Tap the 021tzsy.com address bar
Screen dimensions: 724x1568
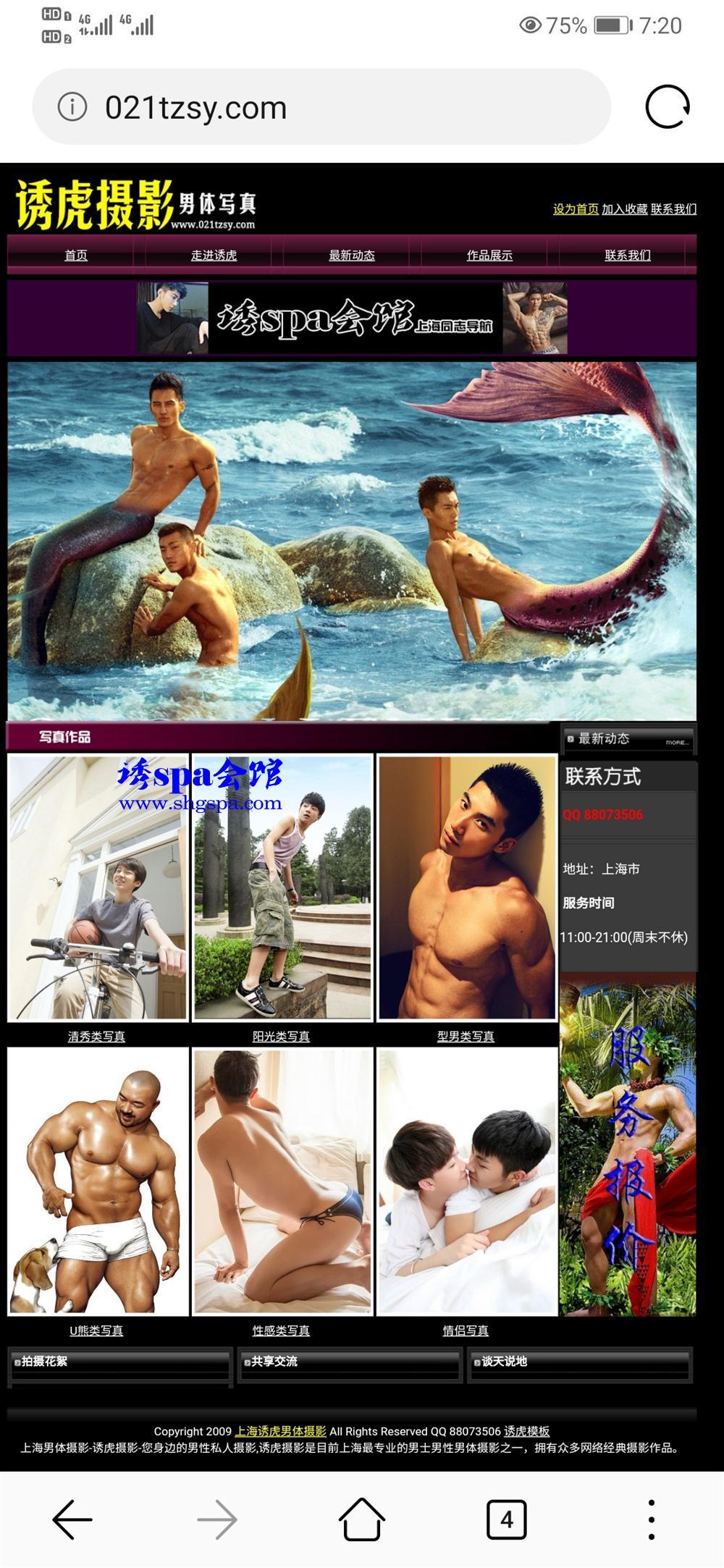pyautogui.click(x=319, y=107)
